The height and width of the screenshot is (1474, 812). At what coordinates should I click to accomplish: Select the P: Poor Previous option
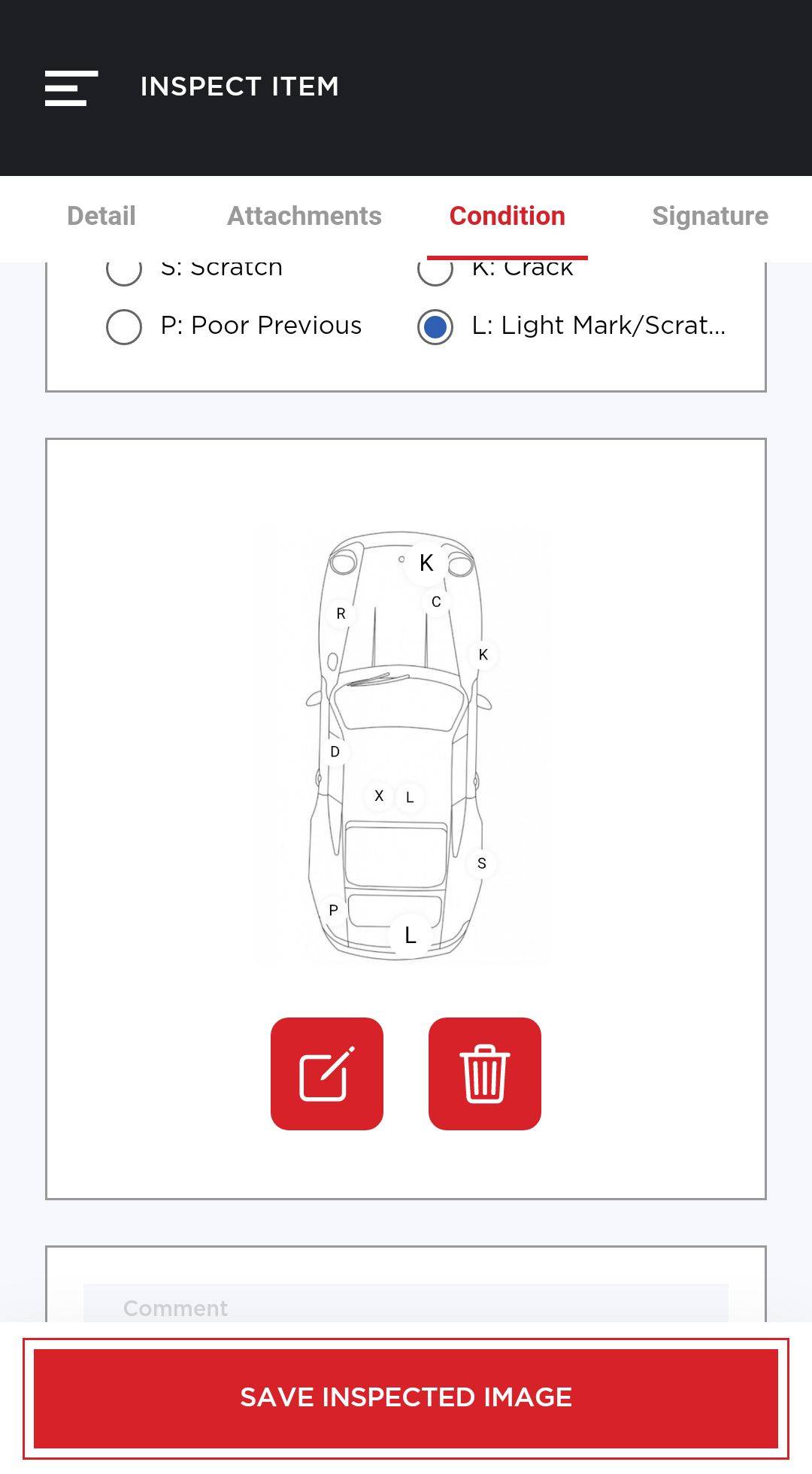(124, 326)
